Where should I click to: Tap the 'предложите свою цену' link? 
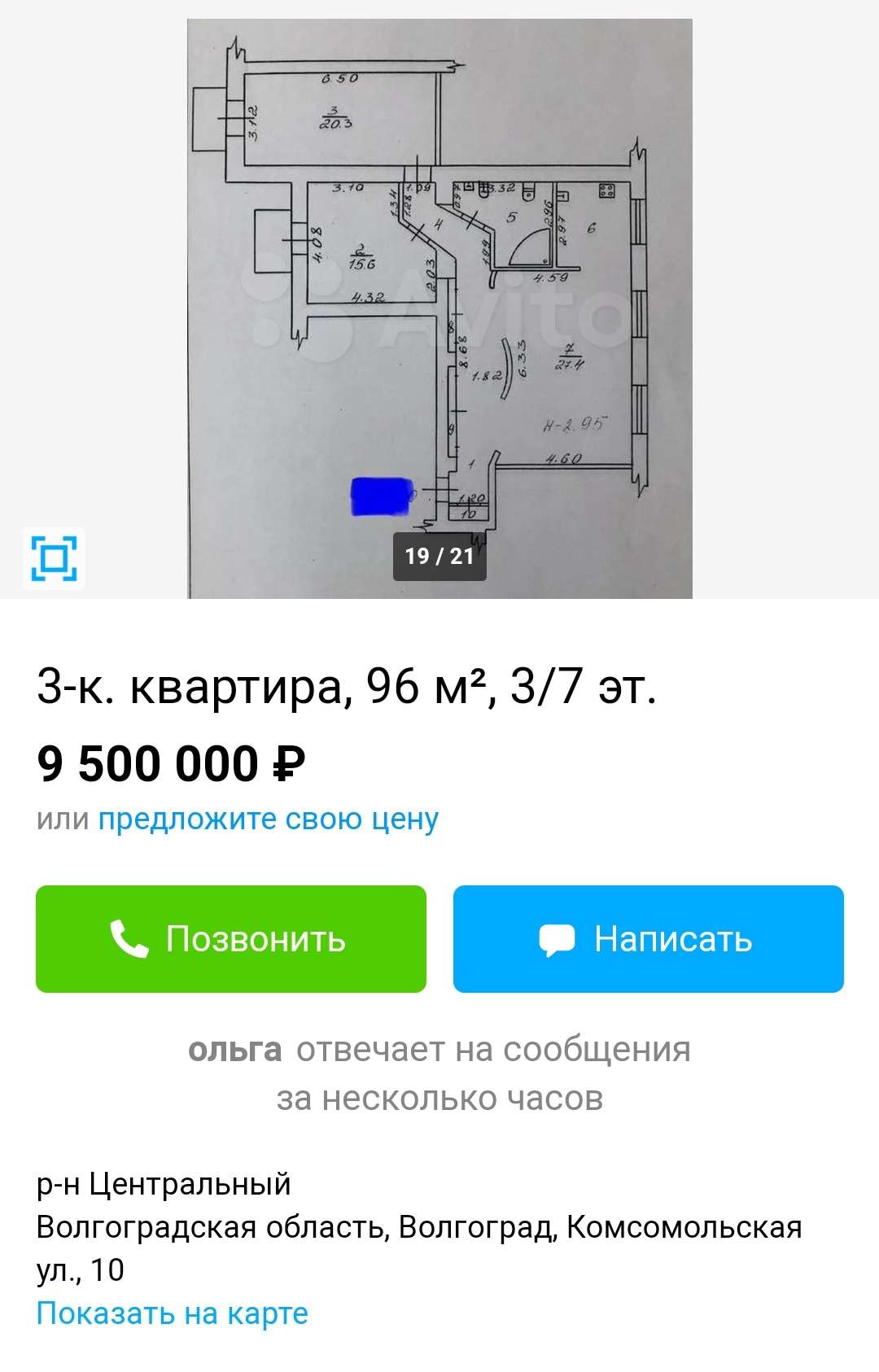268,819
